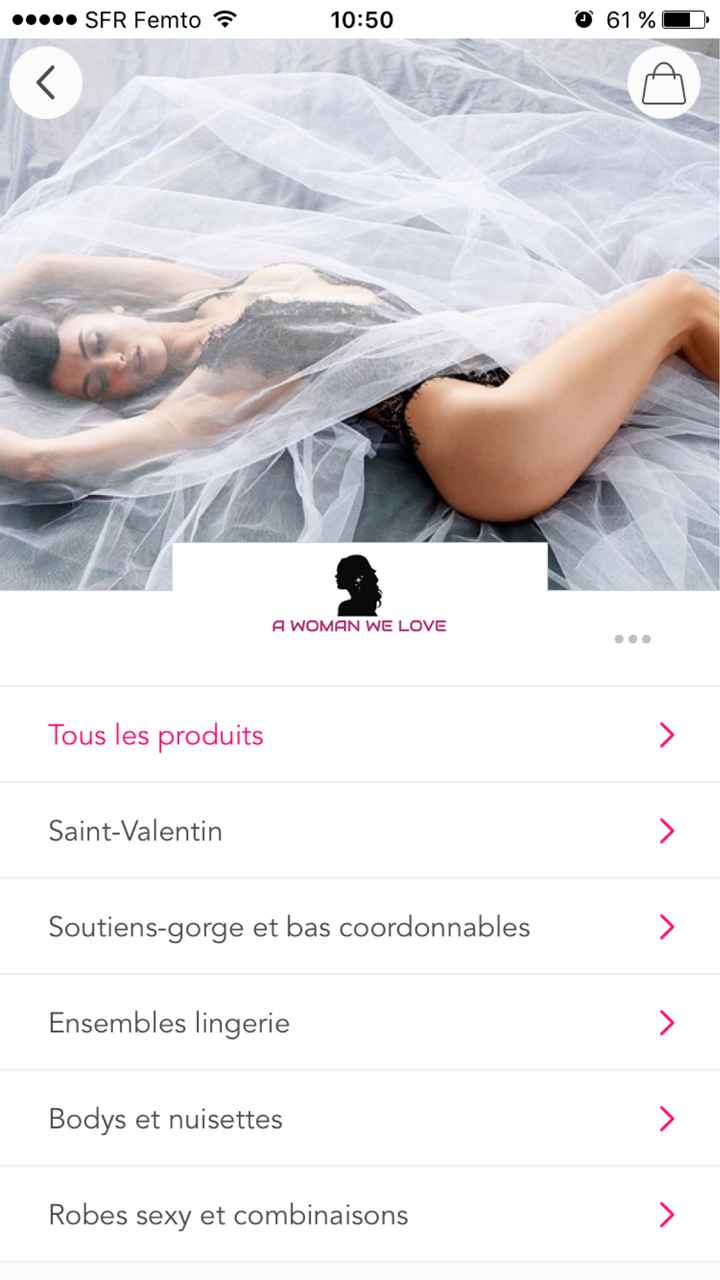The image size is (720, 1280).
Task: Expand the Saint-Valentin section
Action: pyautogui.click(x=666, y=830)
